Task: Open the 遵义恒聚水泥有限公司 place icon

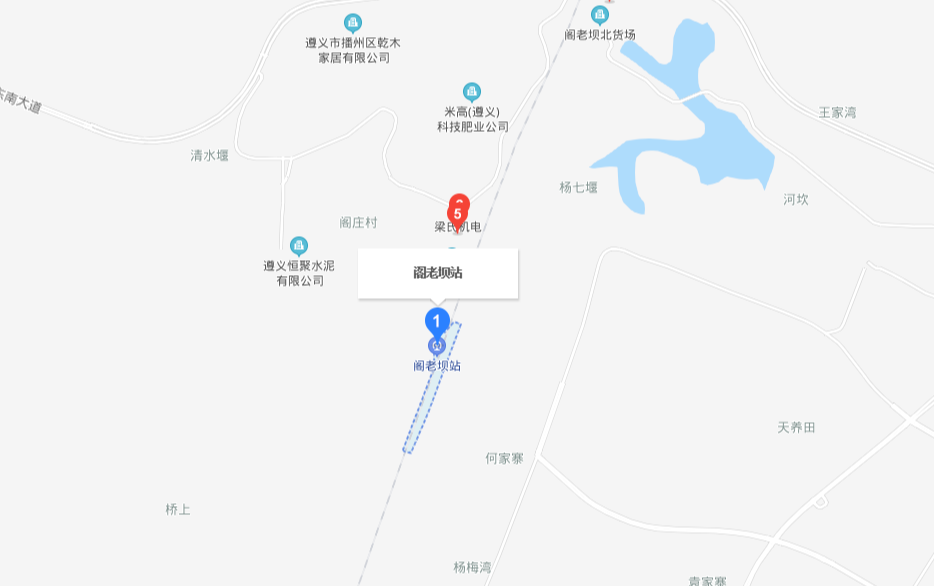Action: click(x=298, y=246)
